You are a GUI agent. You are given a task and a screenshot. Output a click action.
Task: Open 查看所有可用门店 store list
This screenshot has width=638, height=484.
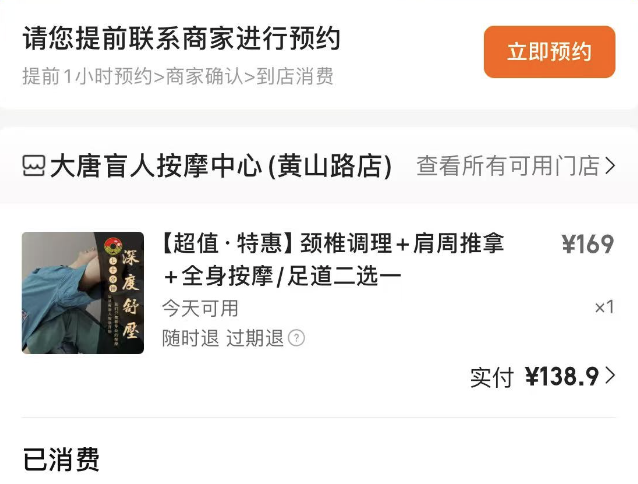pyautogui.click(x=515, y=166)
